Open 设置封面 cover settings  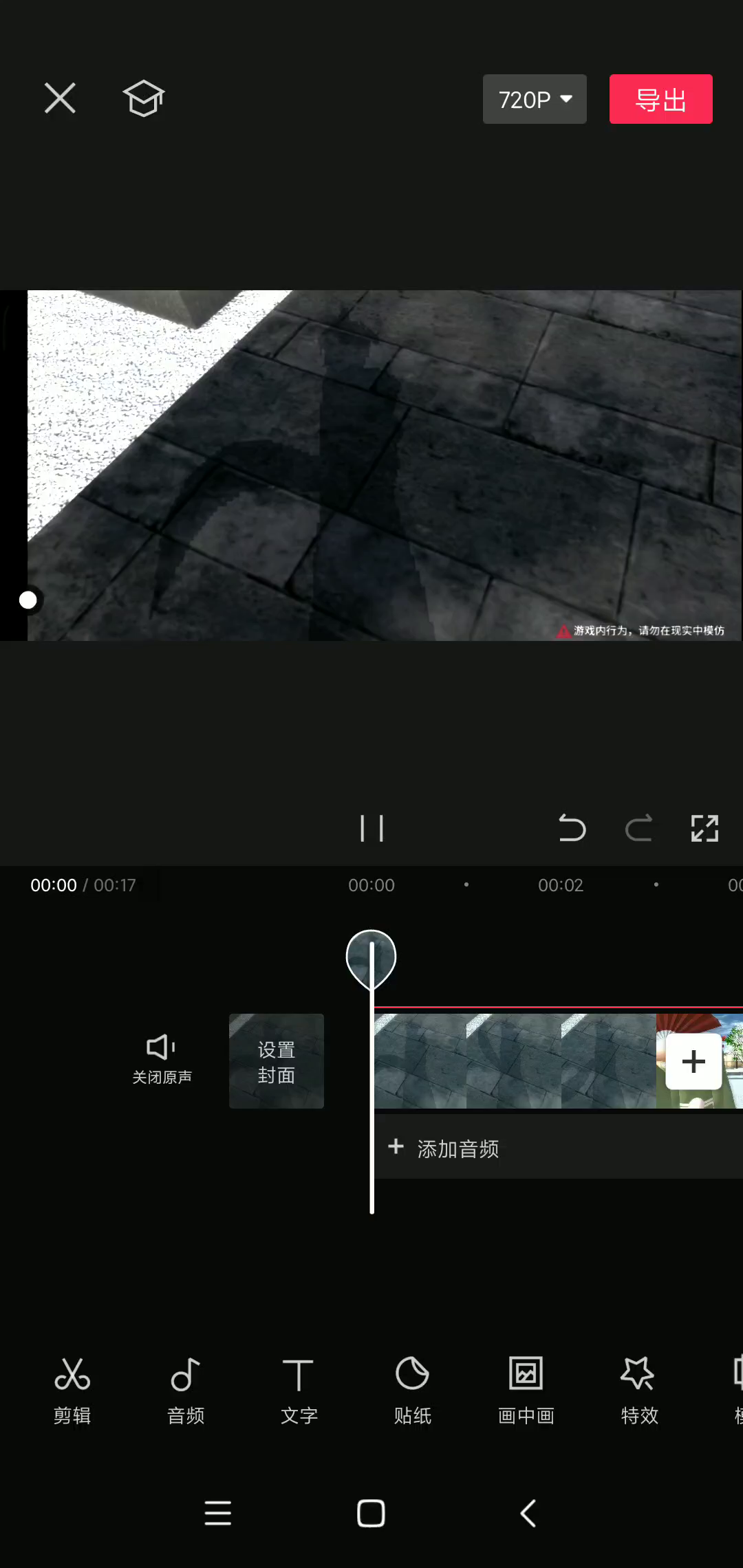click(277, 1061)
